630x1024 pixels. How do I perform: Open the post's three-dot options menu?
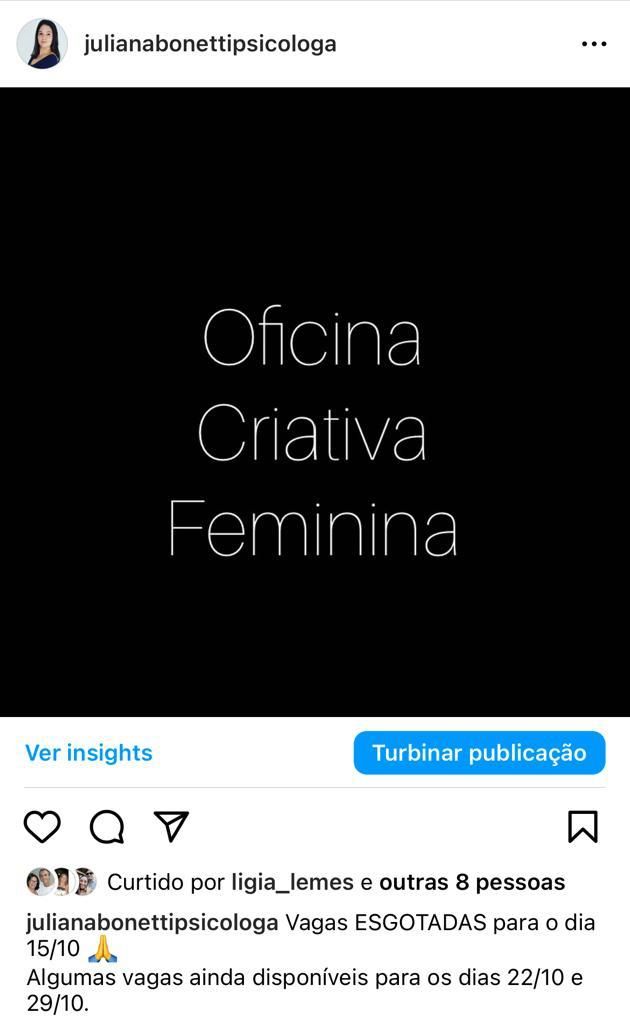[x=594, y=44]
